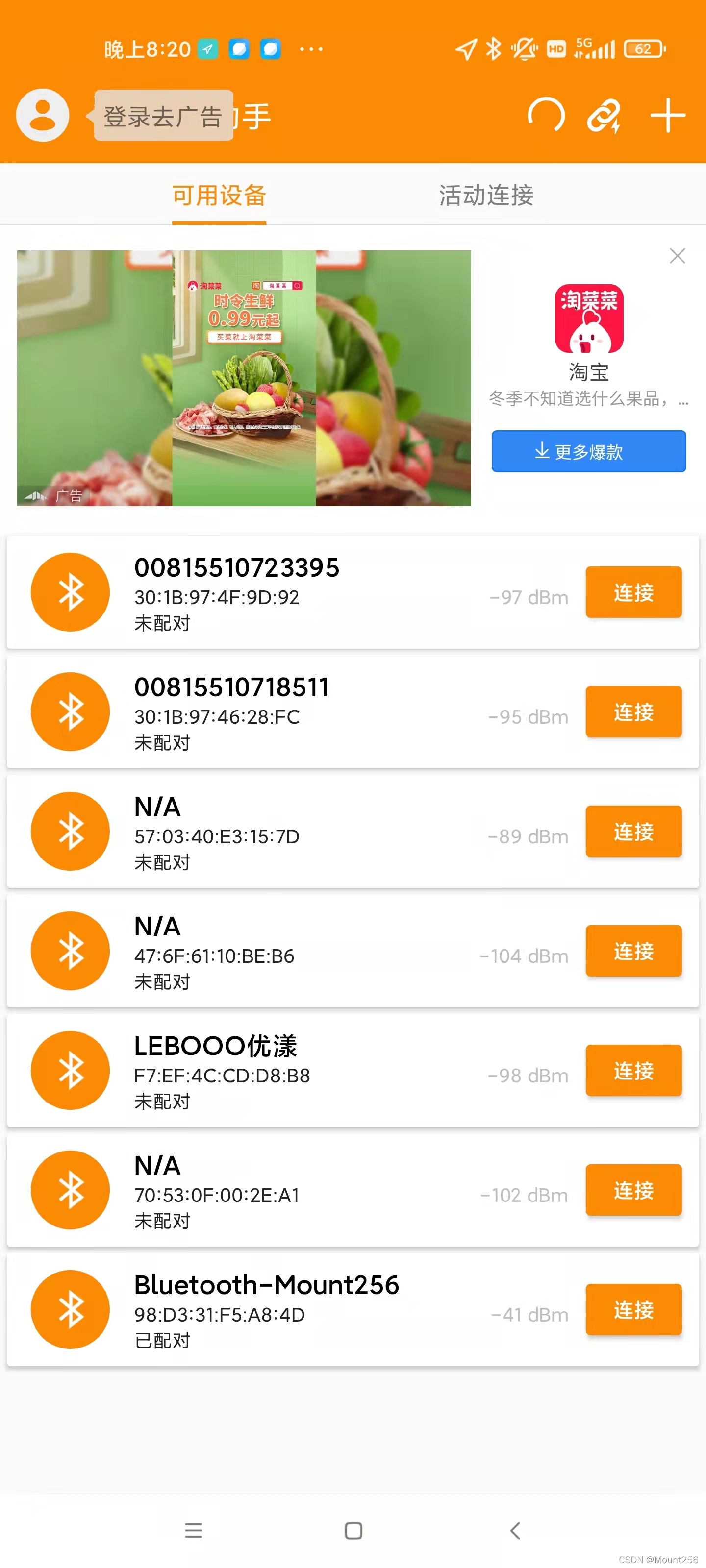Tap the grocery ad video thumbnail
This screenshot has height=1568, width=706.
pyautogui.click(x=244, y=377)
